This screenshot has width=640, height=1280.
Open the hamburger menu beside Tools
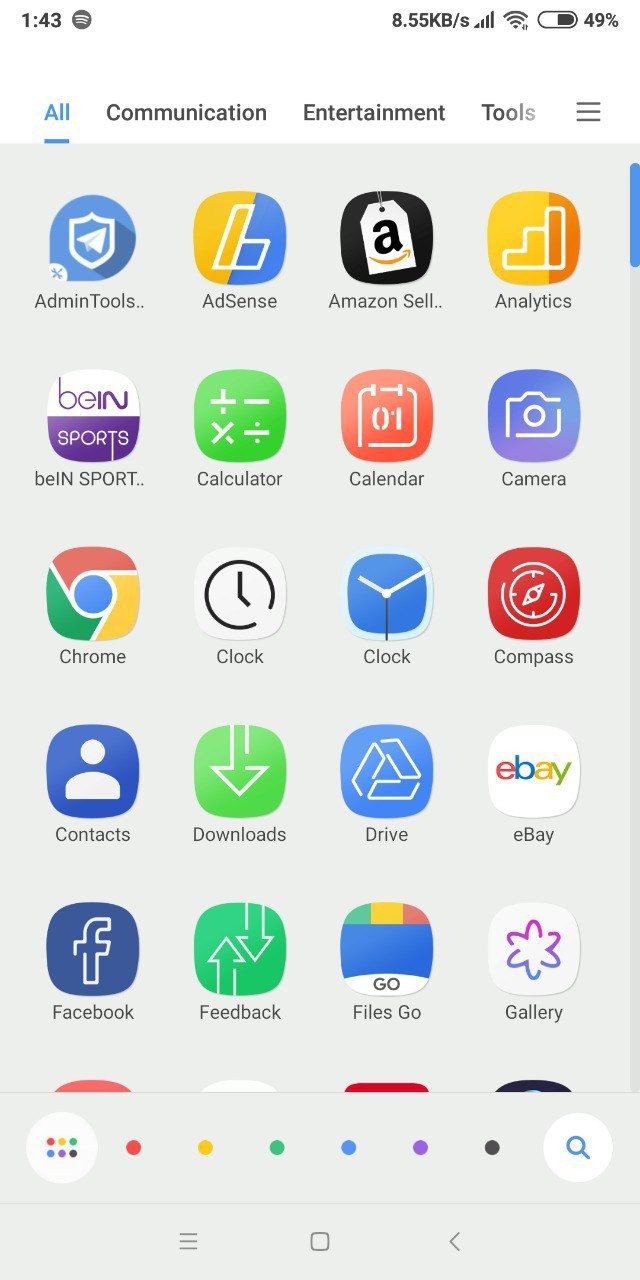point(588,112)
